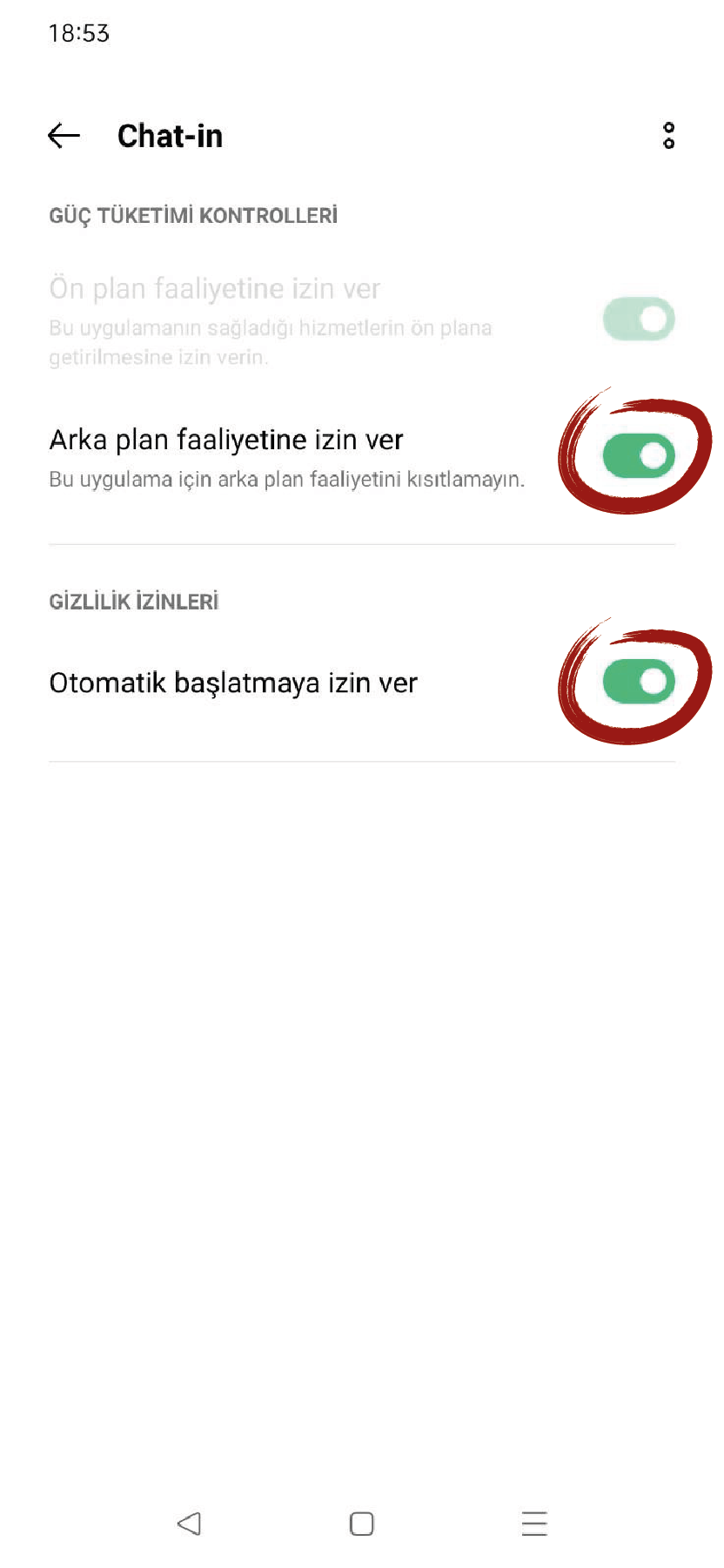Open the overflow menu for Chat-in

(x=668, y=136)
